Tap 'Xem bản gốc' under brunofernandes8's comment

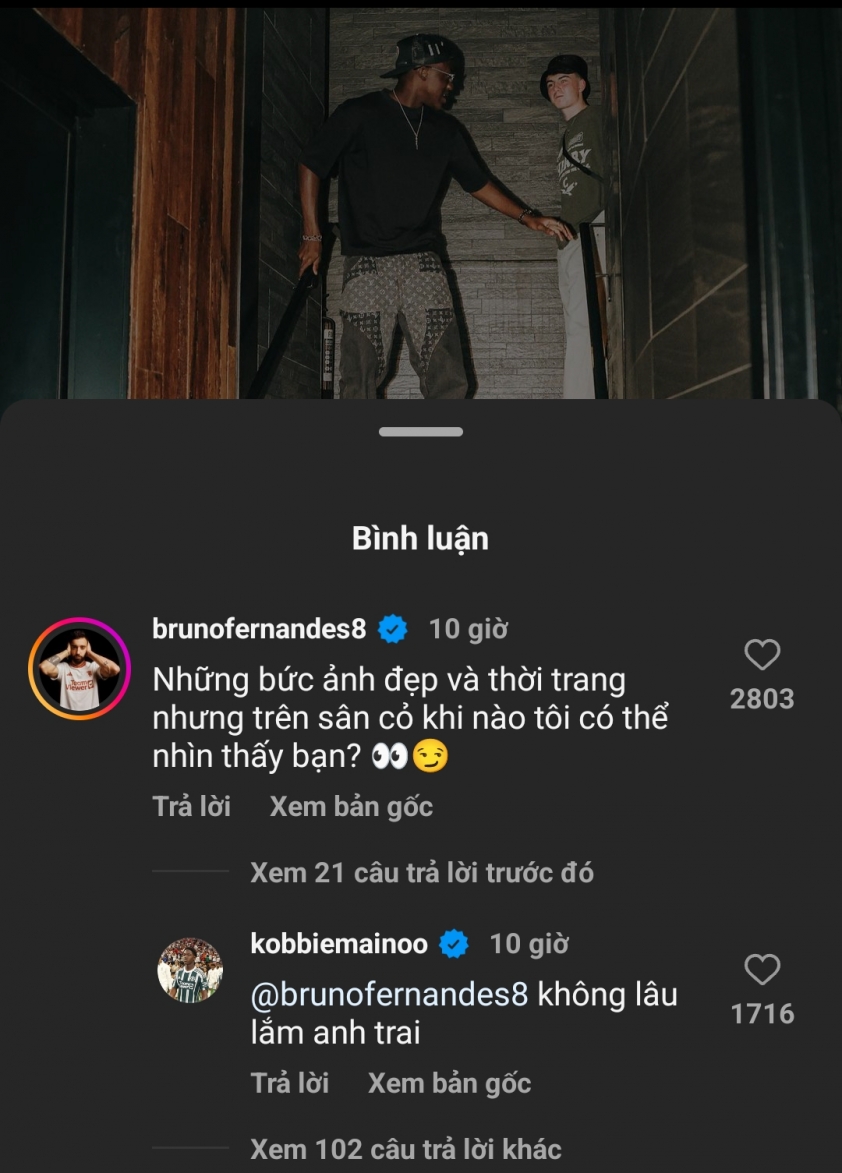coord(351,807)
